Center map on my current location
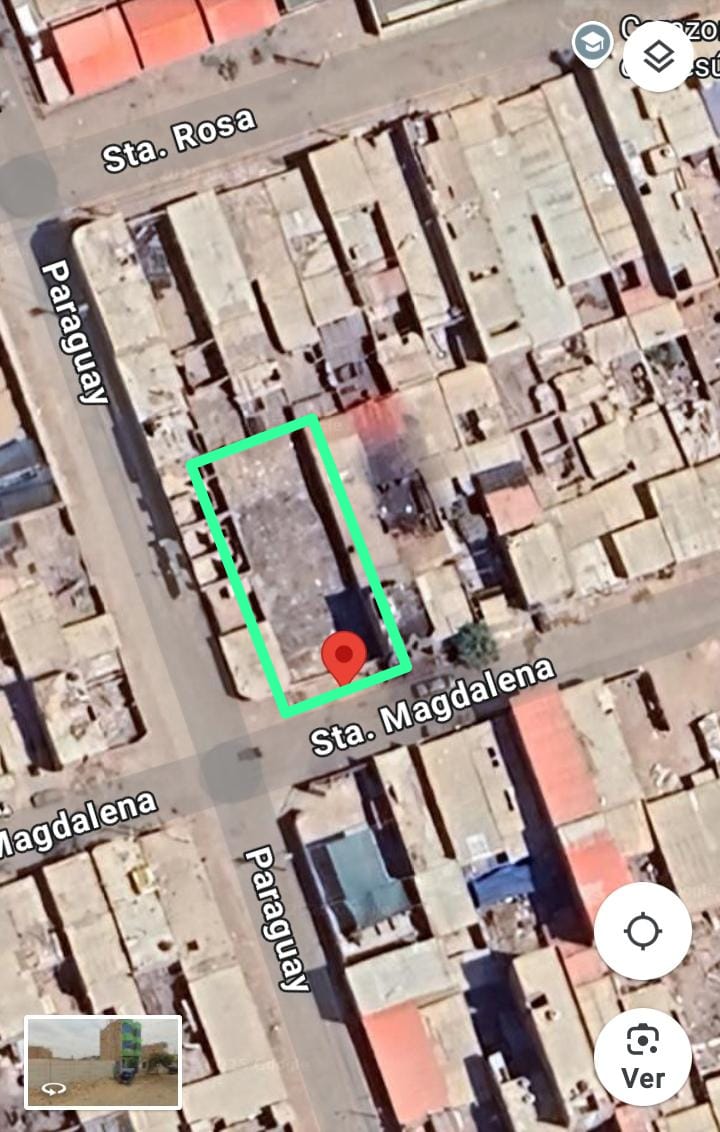720x1132 pixels. click(642, 931)
